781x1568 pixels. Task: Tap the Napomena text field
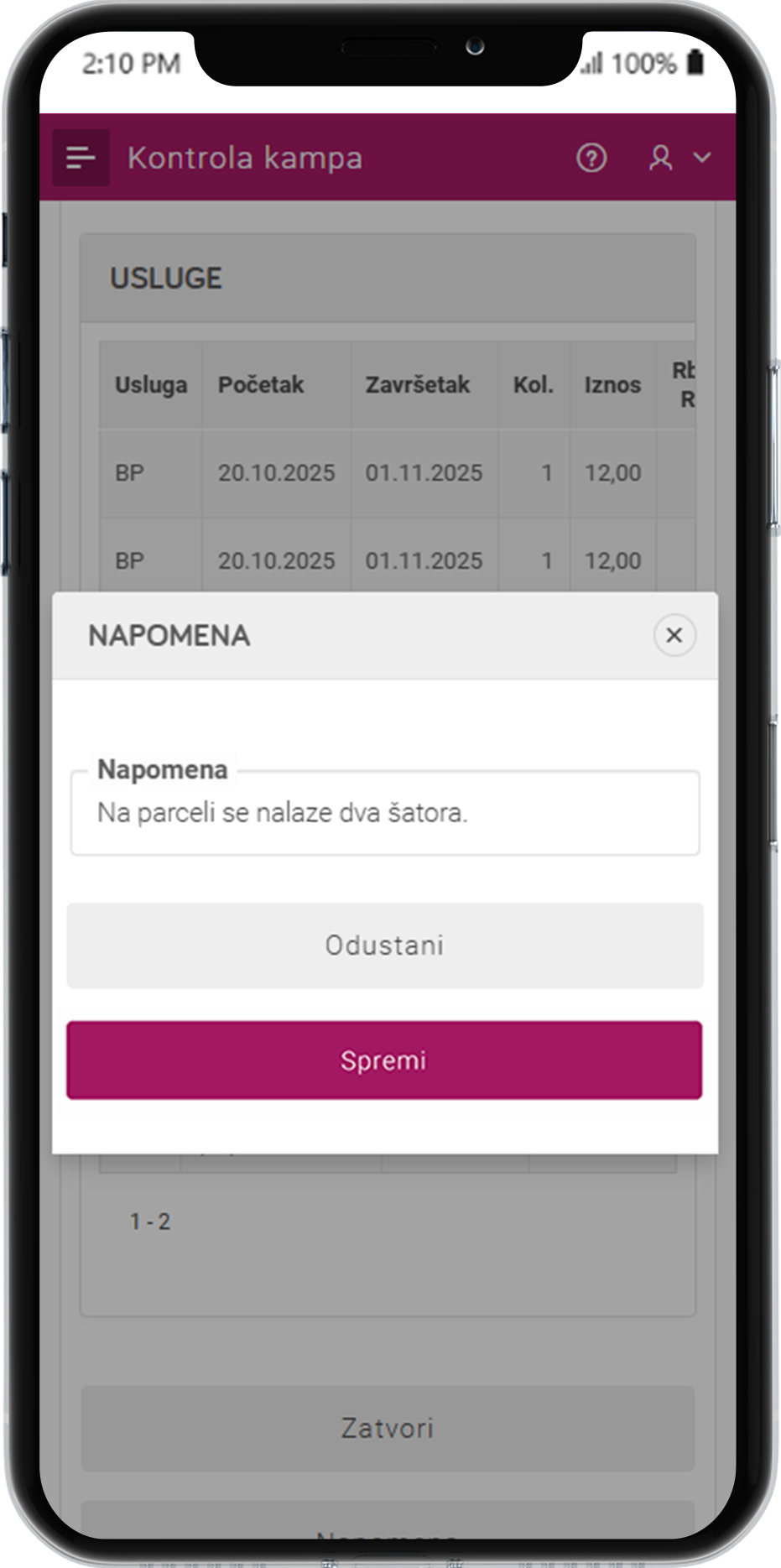click(384, 813)
